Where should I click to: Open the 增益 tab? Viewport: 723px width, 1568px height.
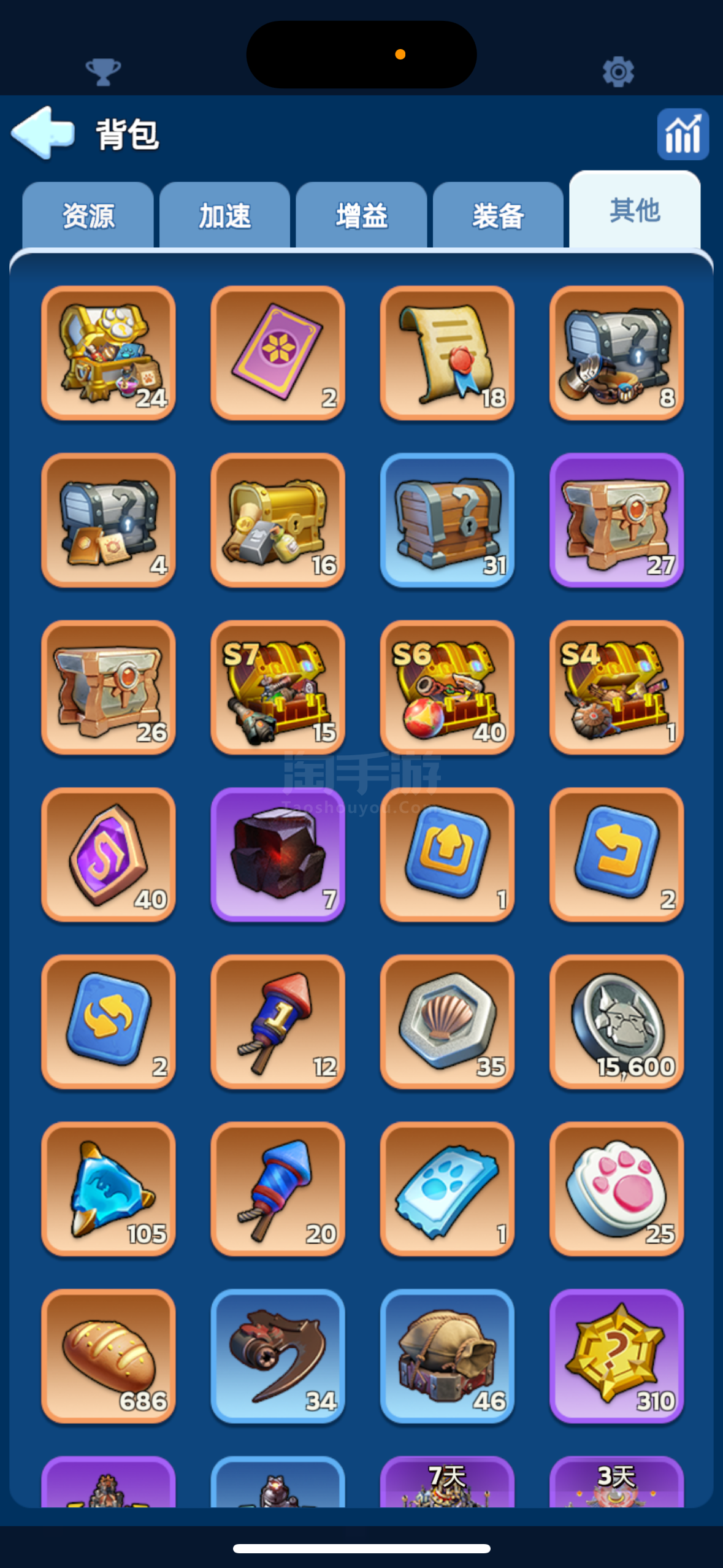(x=361, y=216)
